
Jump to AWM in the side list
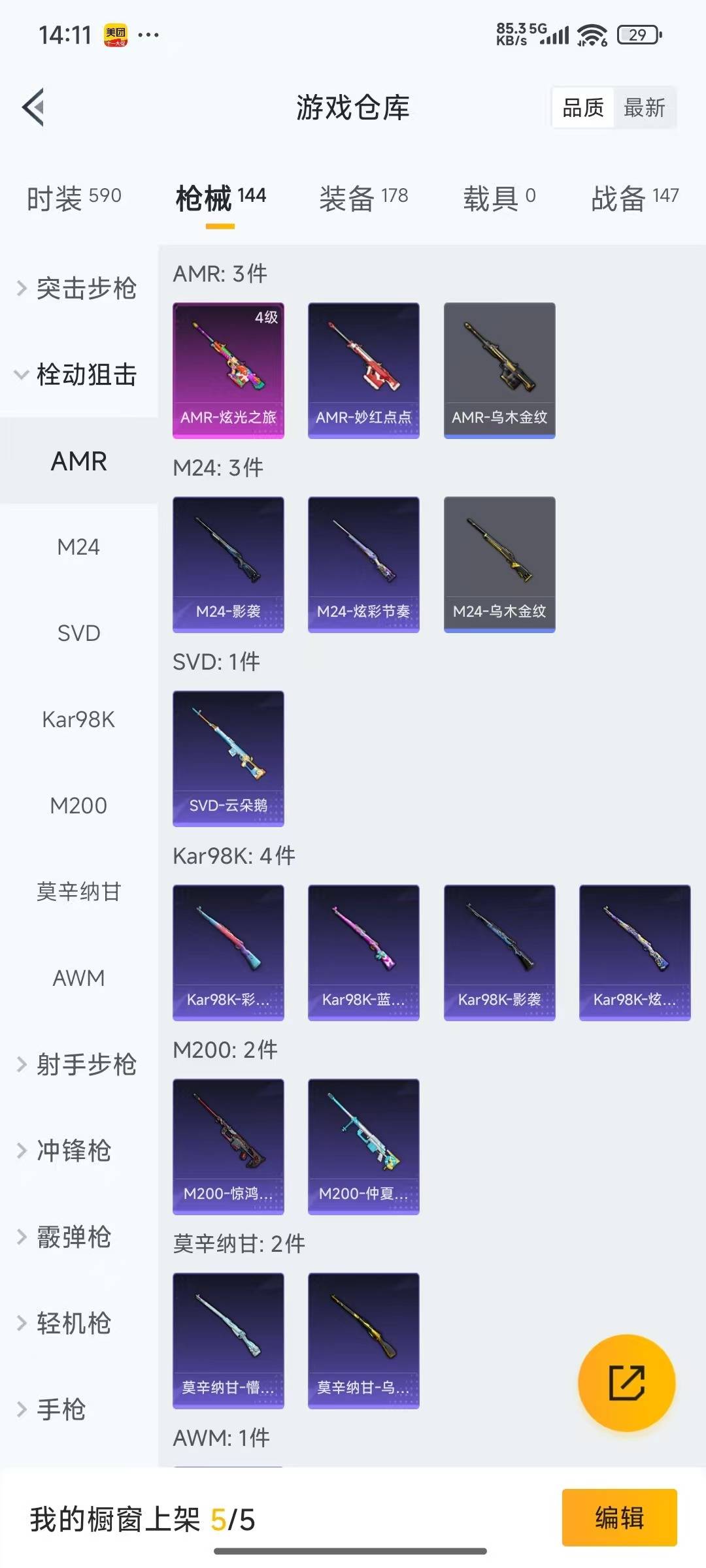pos(78,978)
